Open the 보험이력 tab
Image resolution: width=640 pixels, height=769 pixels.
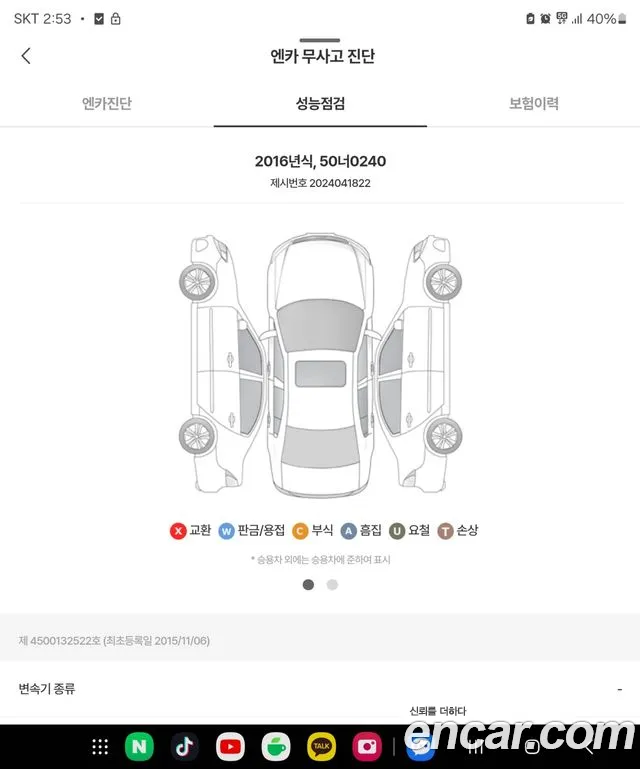point(533,103)
